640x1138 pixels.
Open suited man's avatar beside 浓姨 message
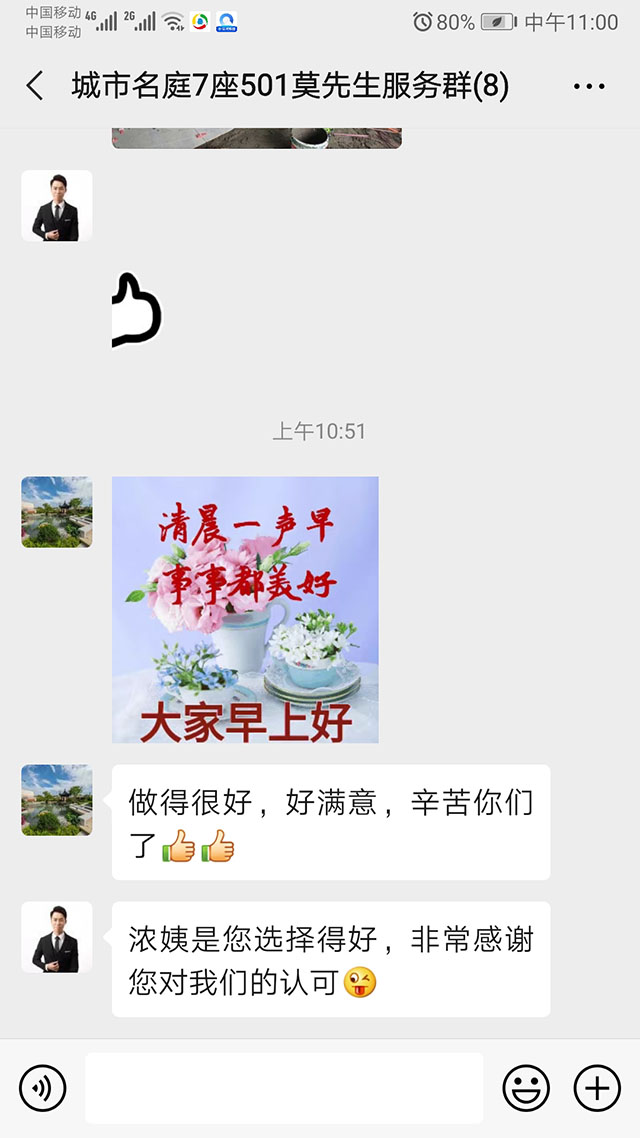(57, 938)
